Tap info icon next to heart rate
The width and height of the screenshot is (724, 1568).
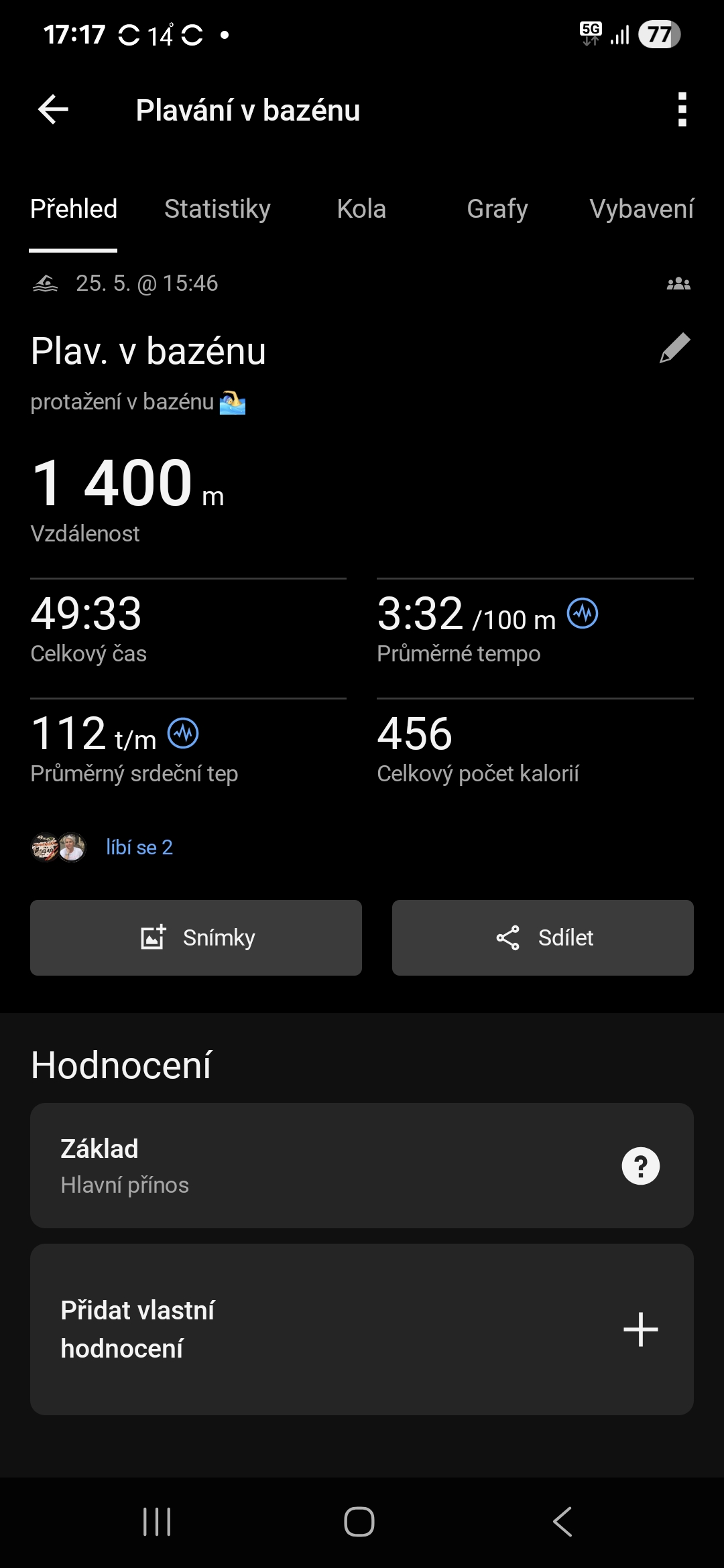(x=183, y=733)
